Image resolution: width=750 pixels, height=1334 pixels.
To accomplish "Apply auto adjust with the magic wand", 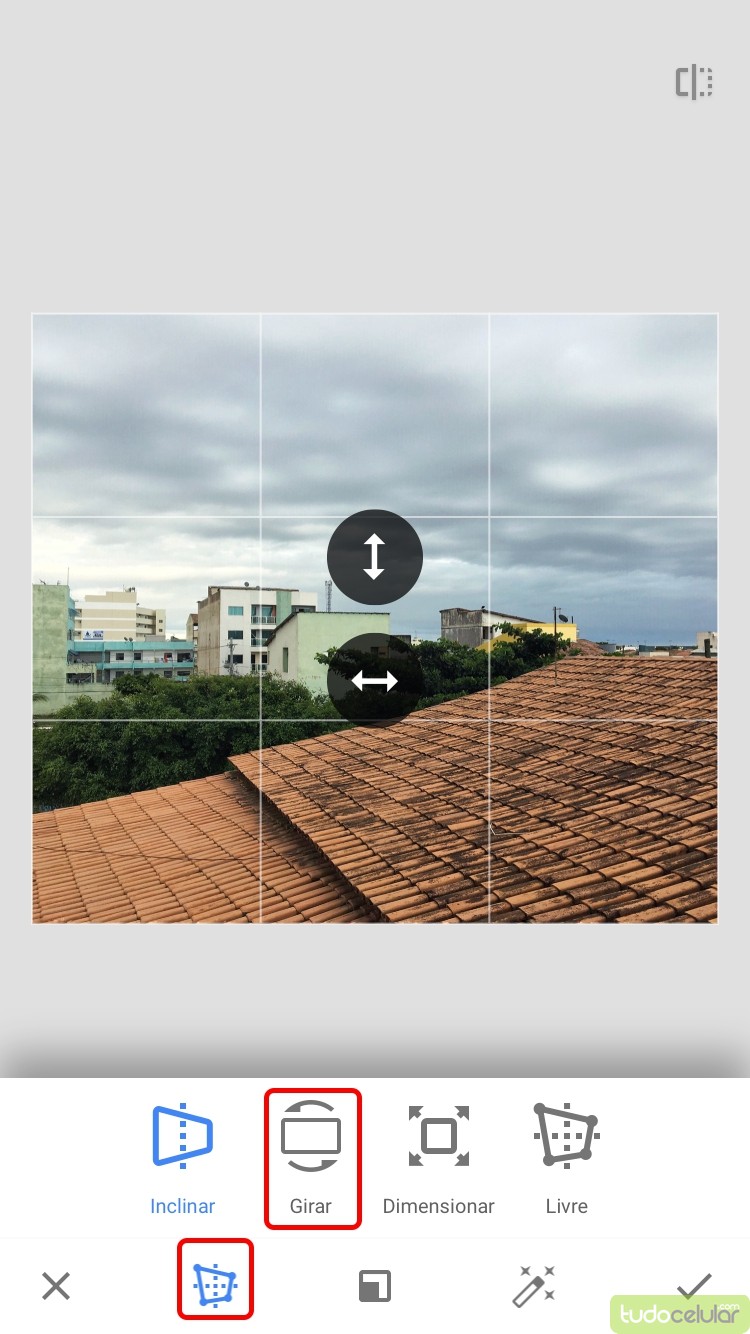I will [x=534, y=1286].
